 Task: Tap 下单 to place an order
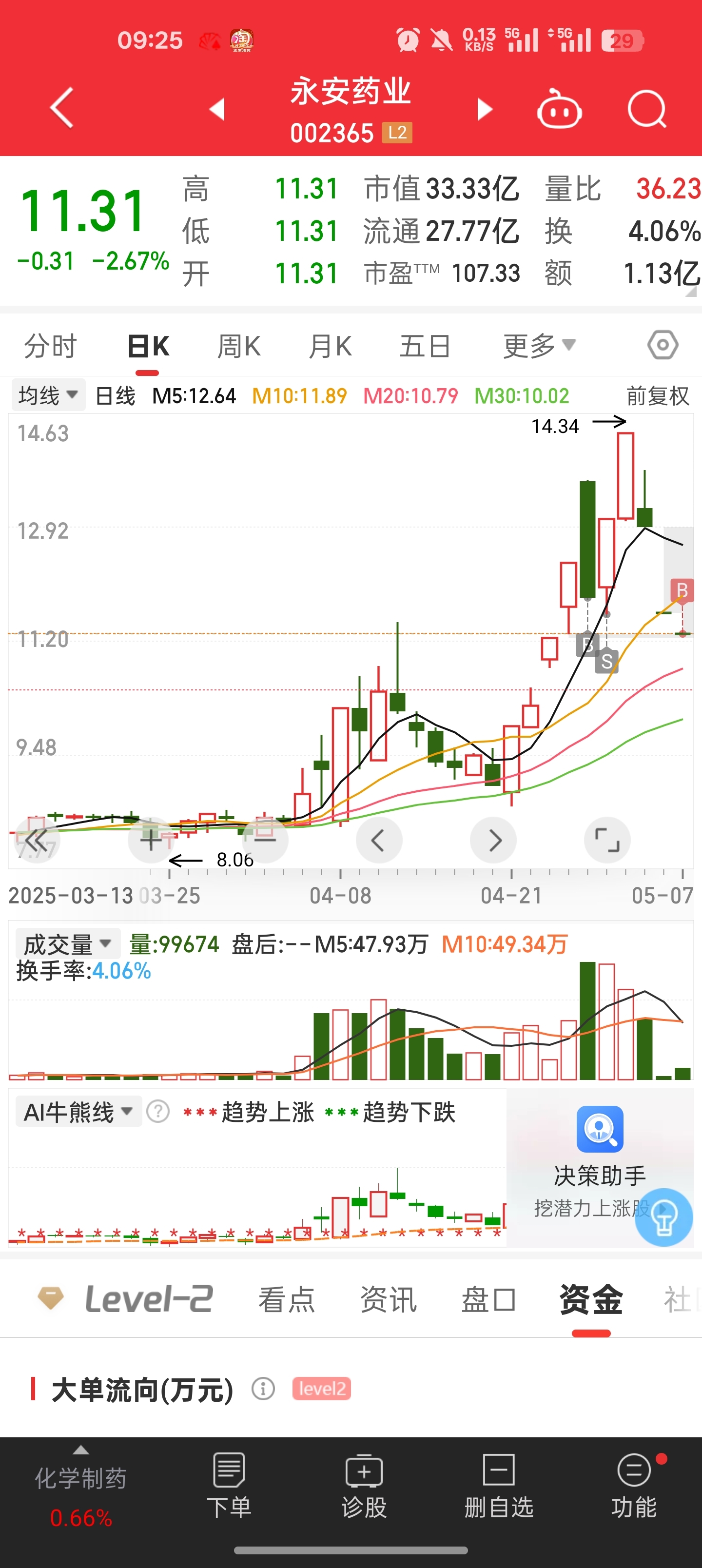coord(229,1485)
